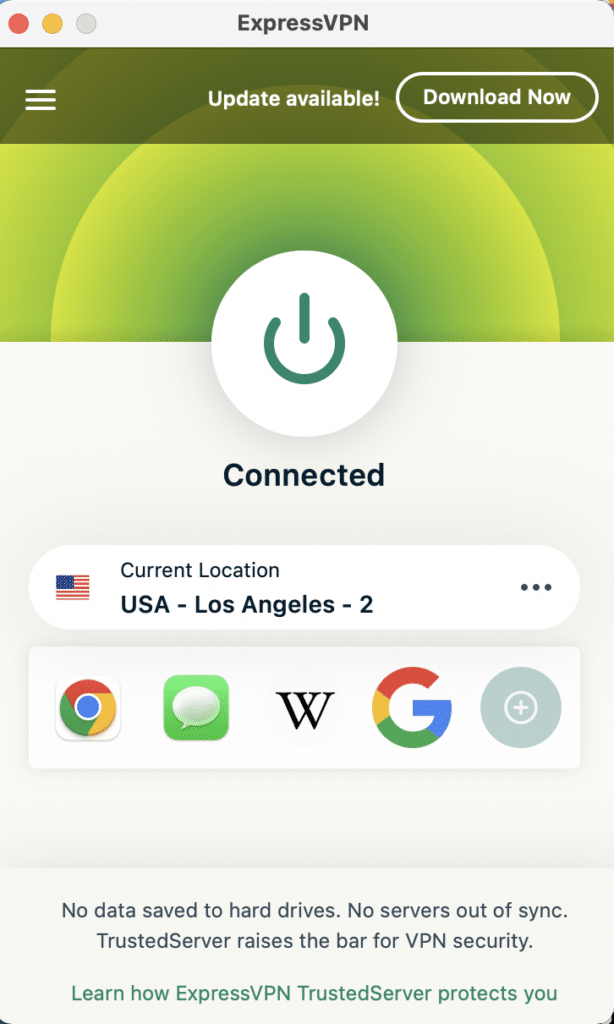Viewport: 614px width, 1024px height.
Task: Open the hamburger menu
Action: pos(40,99)
